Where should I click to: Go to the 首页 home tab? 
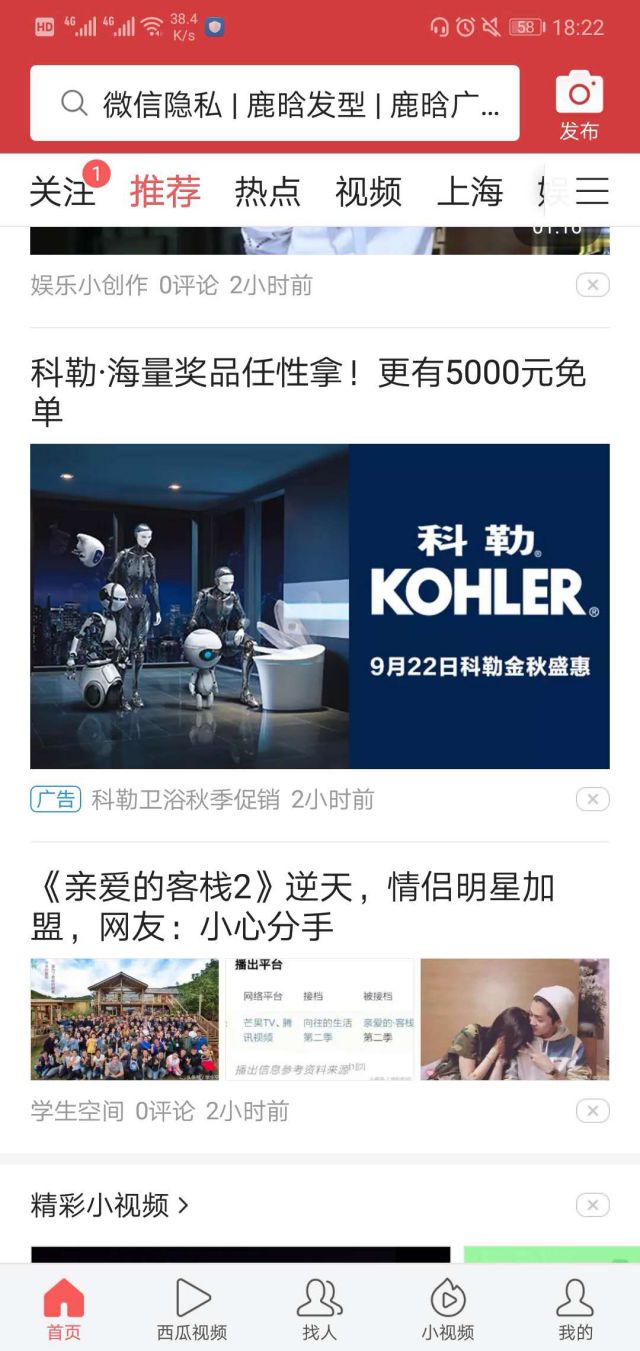tap(64, 1309)
